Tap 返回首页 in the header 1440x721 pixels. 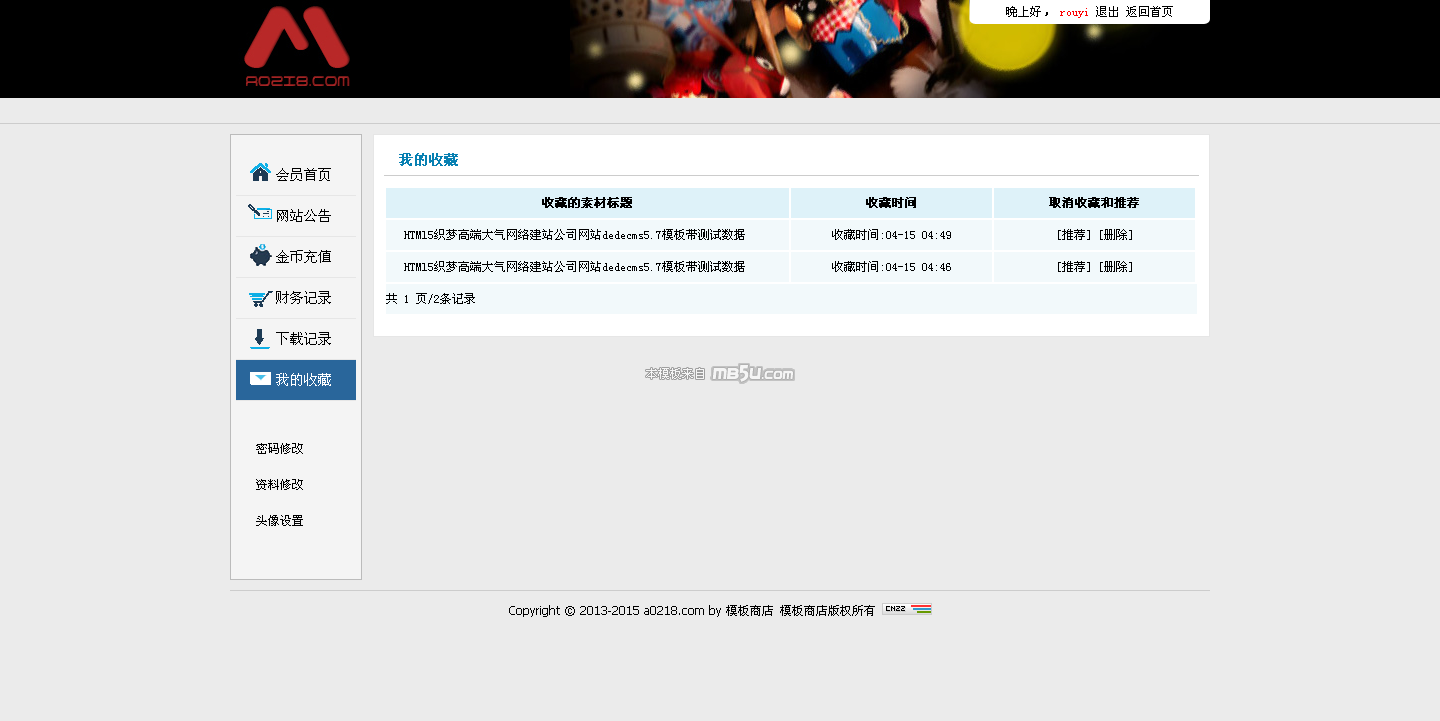(x=1149, y=12)
